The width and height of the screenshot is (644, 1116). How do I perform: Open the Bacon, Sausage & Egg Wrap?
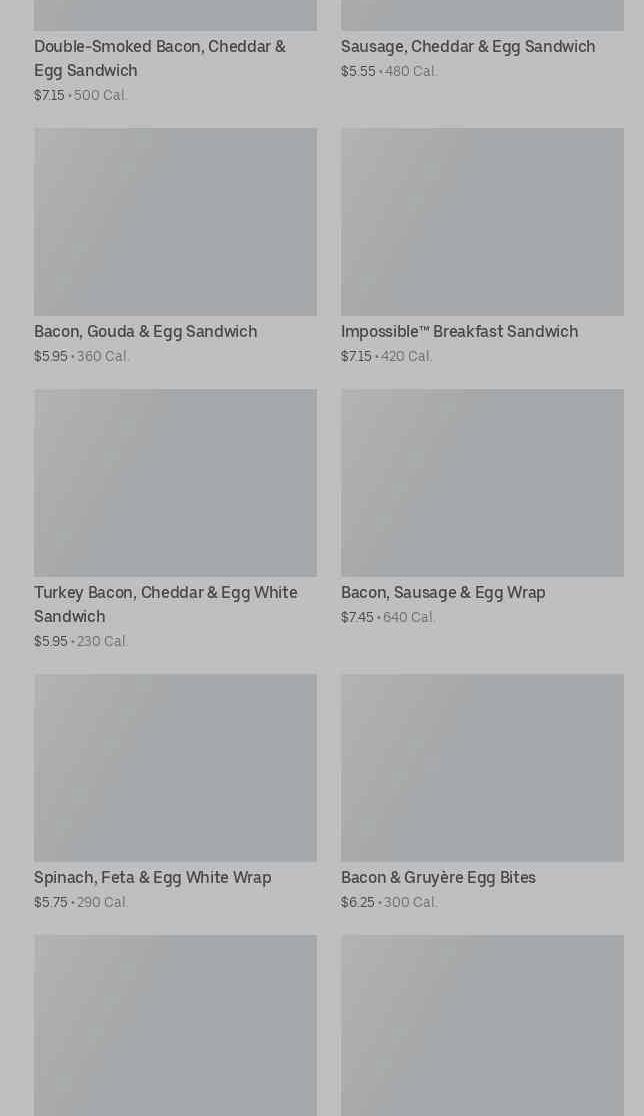[482, 507]
